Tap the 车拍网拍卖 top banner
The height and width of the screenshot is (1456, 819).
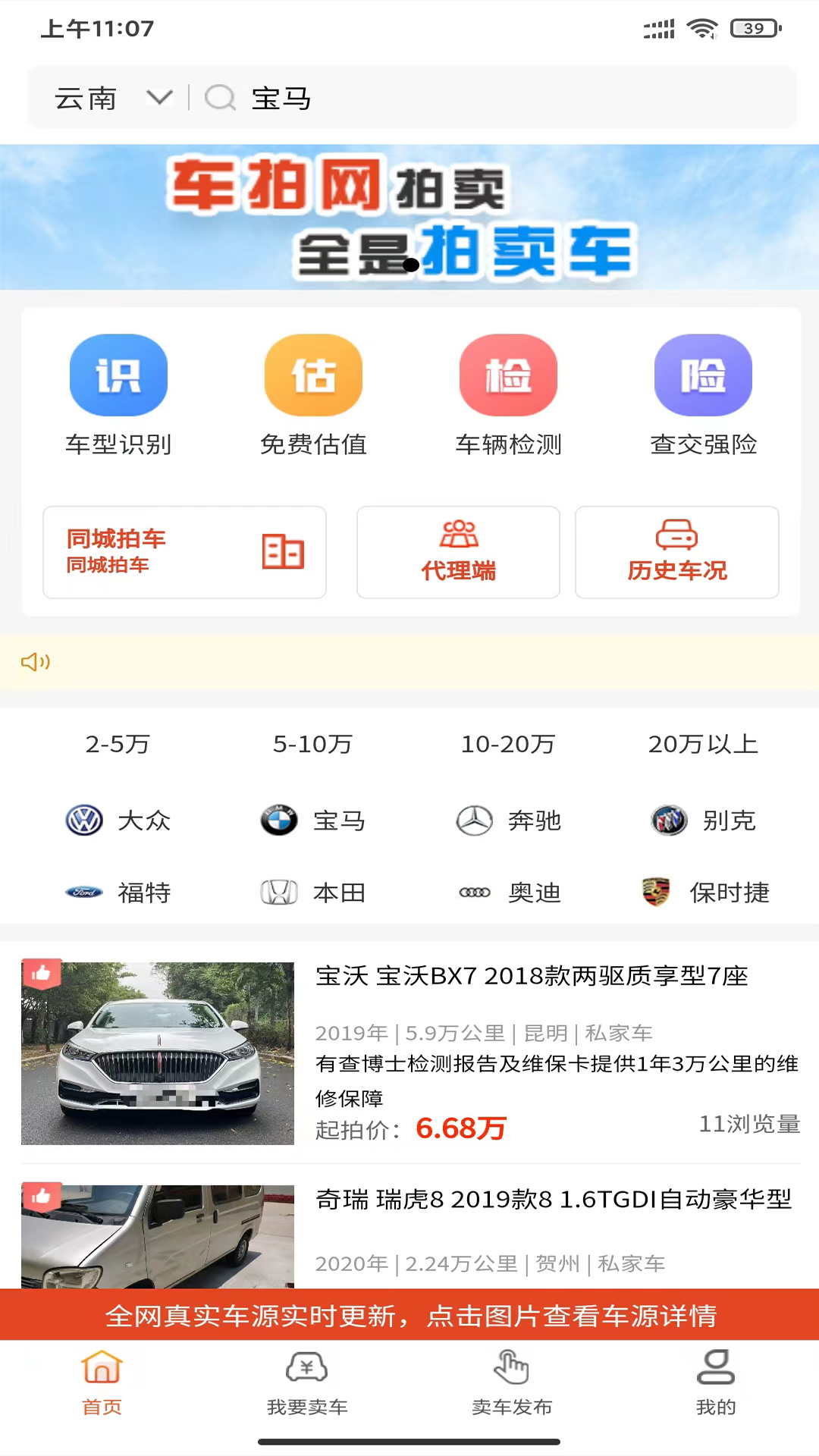[x=409, y=216]
